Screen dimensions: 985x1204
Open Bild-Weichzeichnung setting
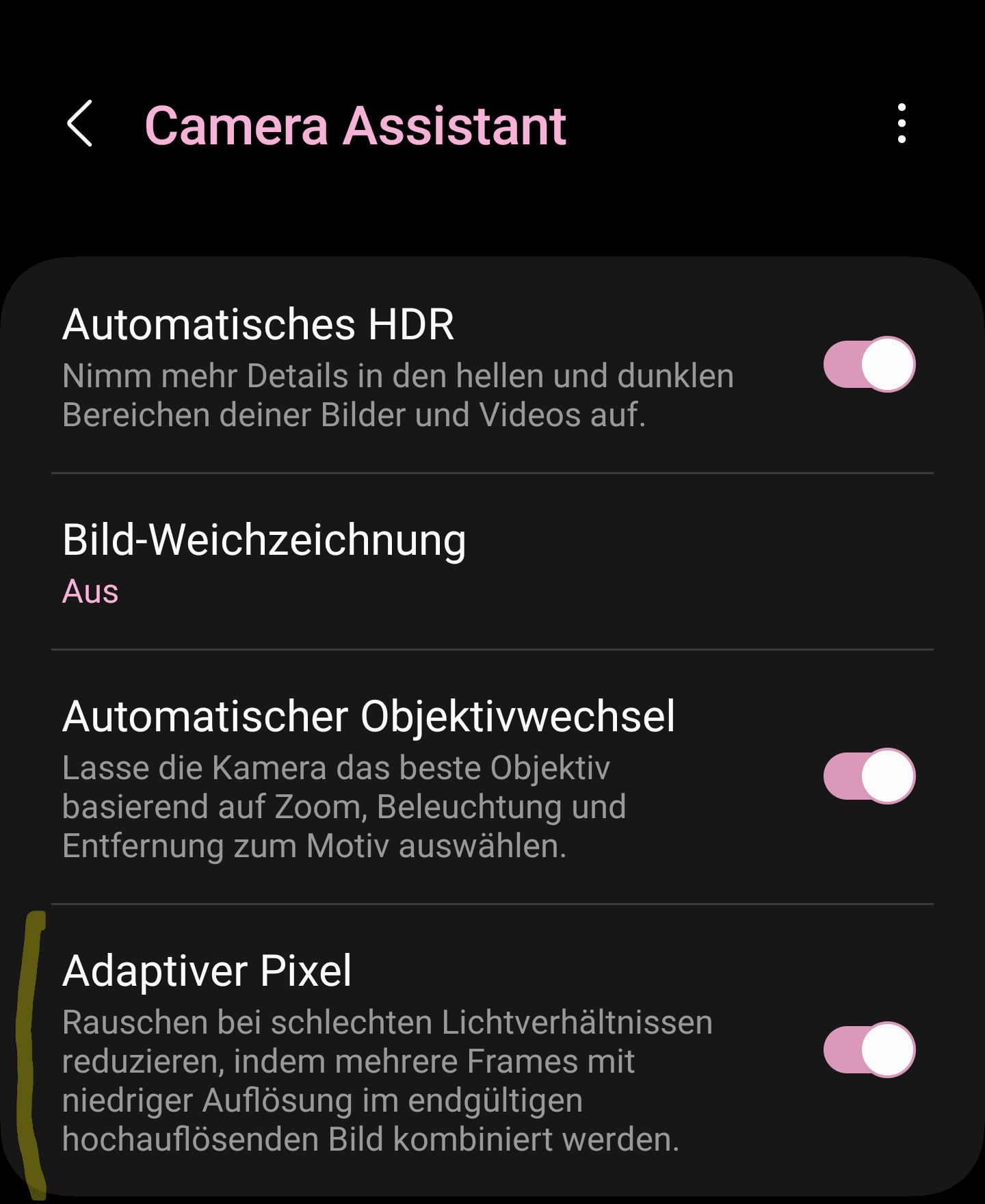click(x=264, y=562)
